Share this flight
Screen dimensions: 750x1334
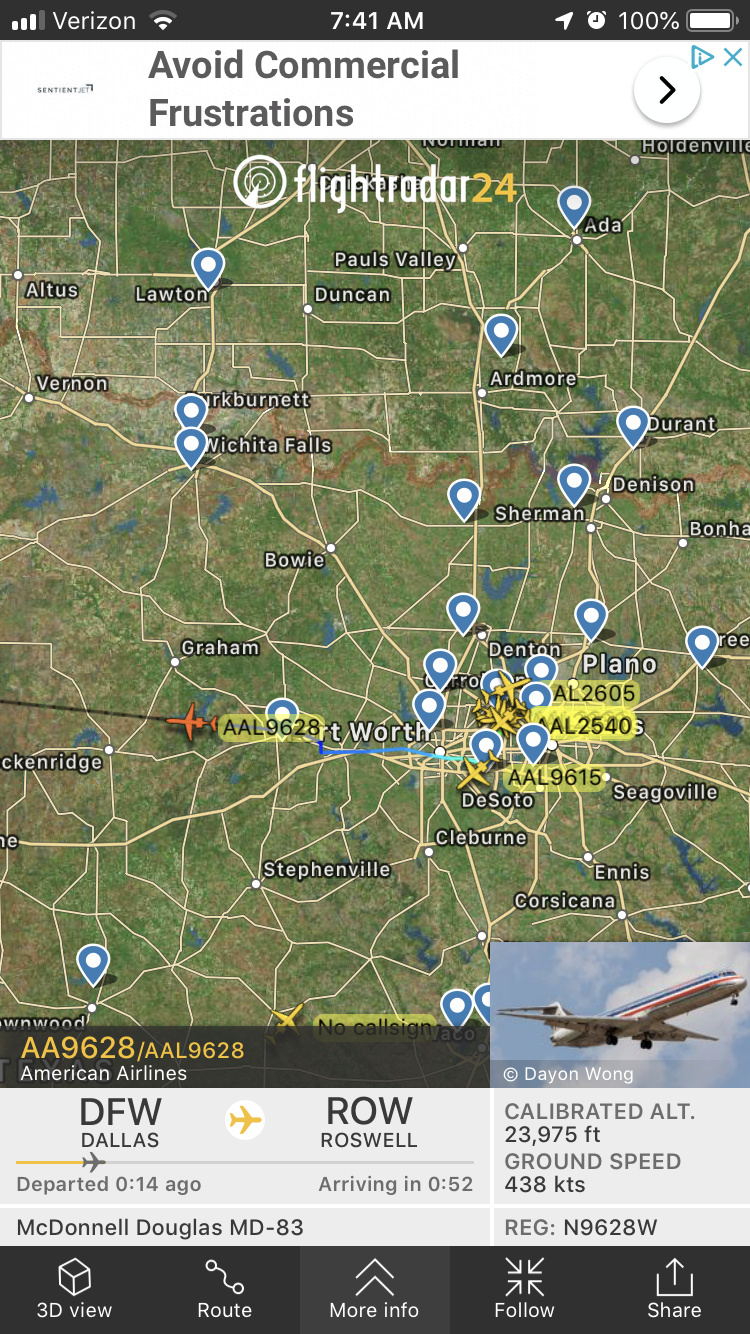pyautogui.click(x=674, y=1289)
